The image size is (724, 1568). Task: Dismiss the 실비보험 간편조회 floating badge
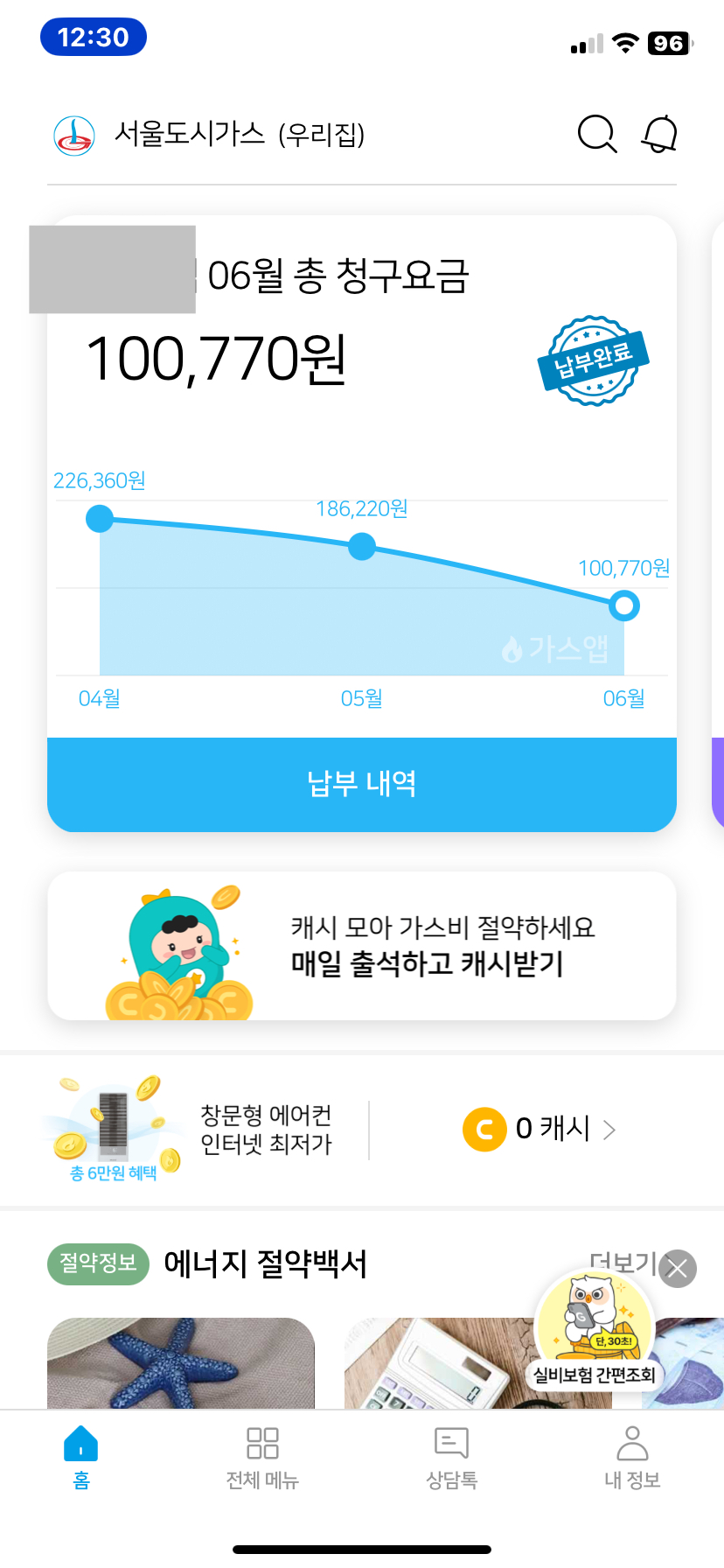tap(679, 1268)
